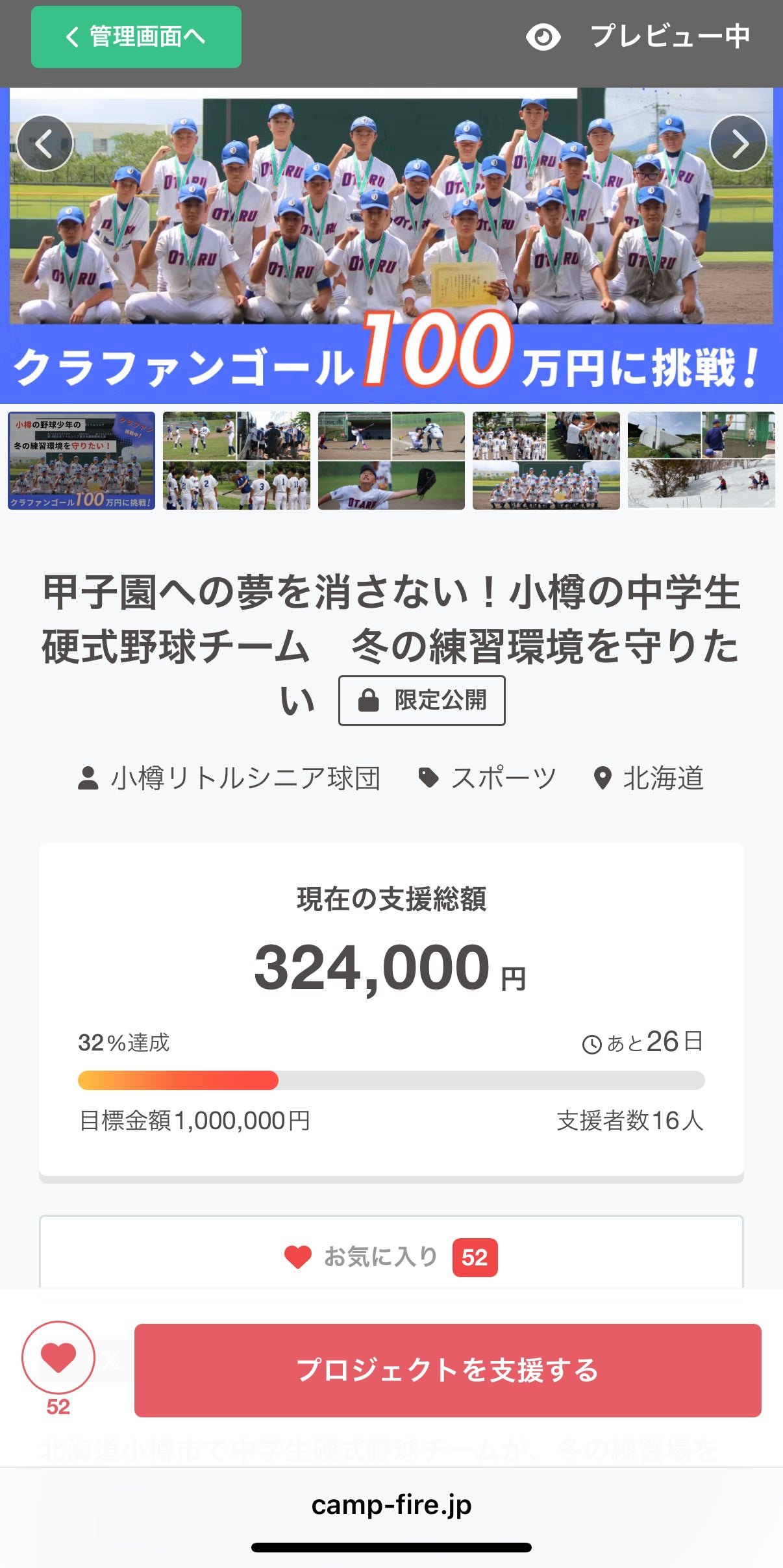The image size is (783, 1568).
Task: Add project to お気に入り favorites
Action: (391, 1257)
